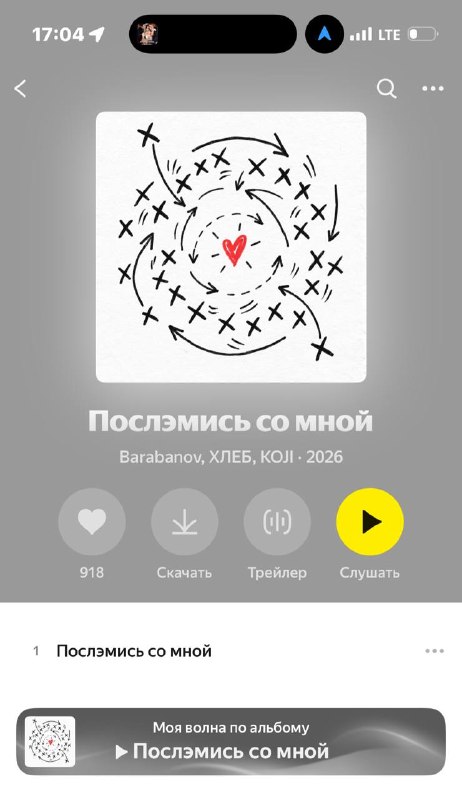Start playback with the yellow Слушать button

tap(370, 521)
